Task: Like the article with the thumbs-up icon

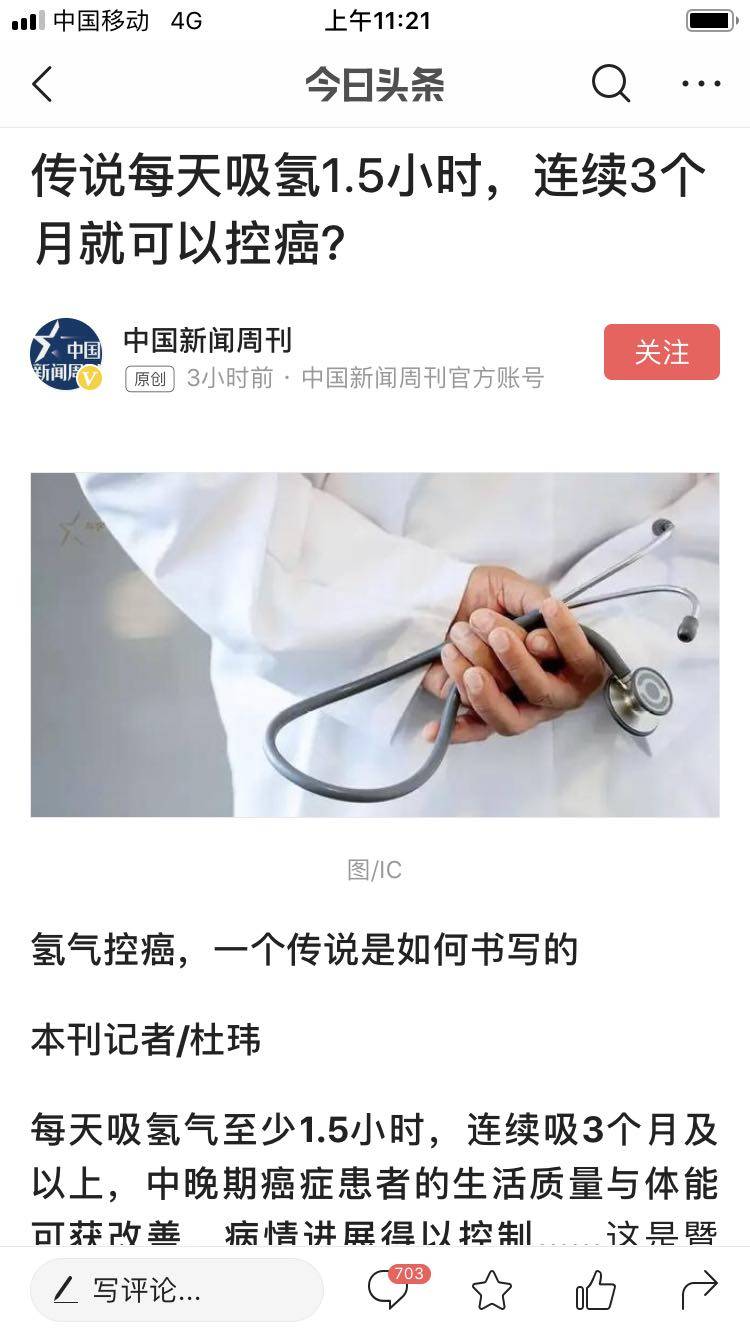Action: [596, 1290]
